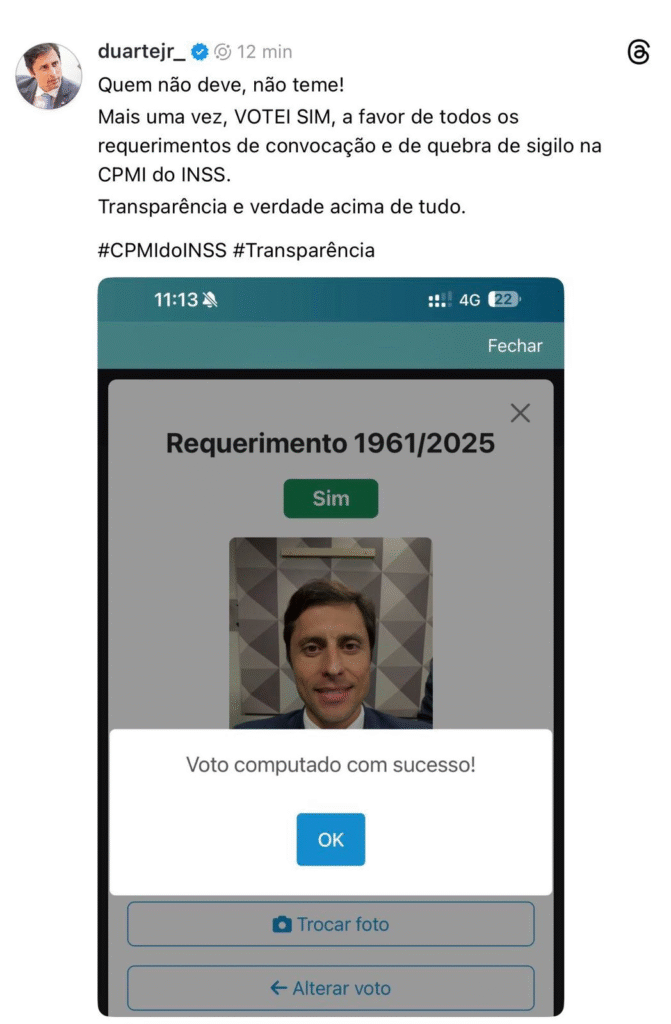Image resolution: width=671 pixels, height=1024 pixels.
Task: Open the #CPMIdoINSS hashtag
Action: click(162, 250)
